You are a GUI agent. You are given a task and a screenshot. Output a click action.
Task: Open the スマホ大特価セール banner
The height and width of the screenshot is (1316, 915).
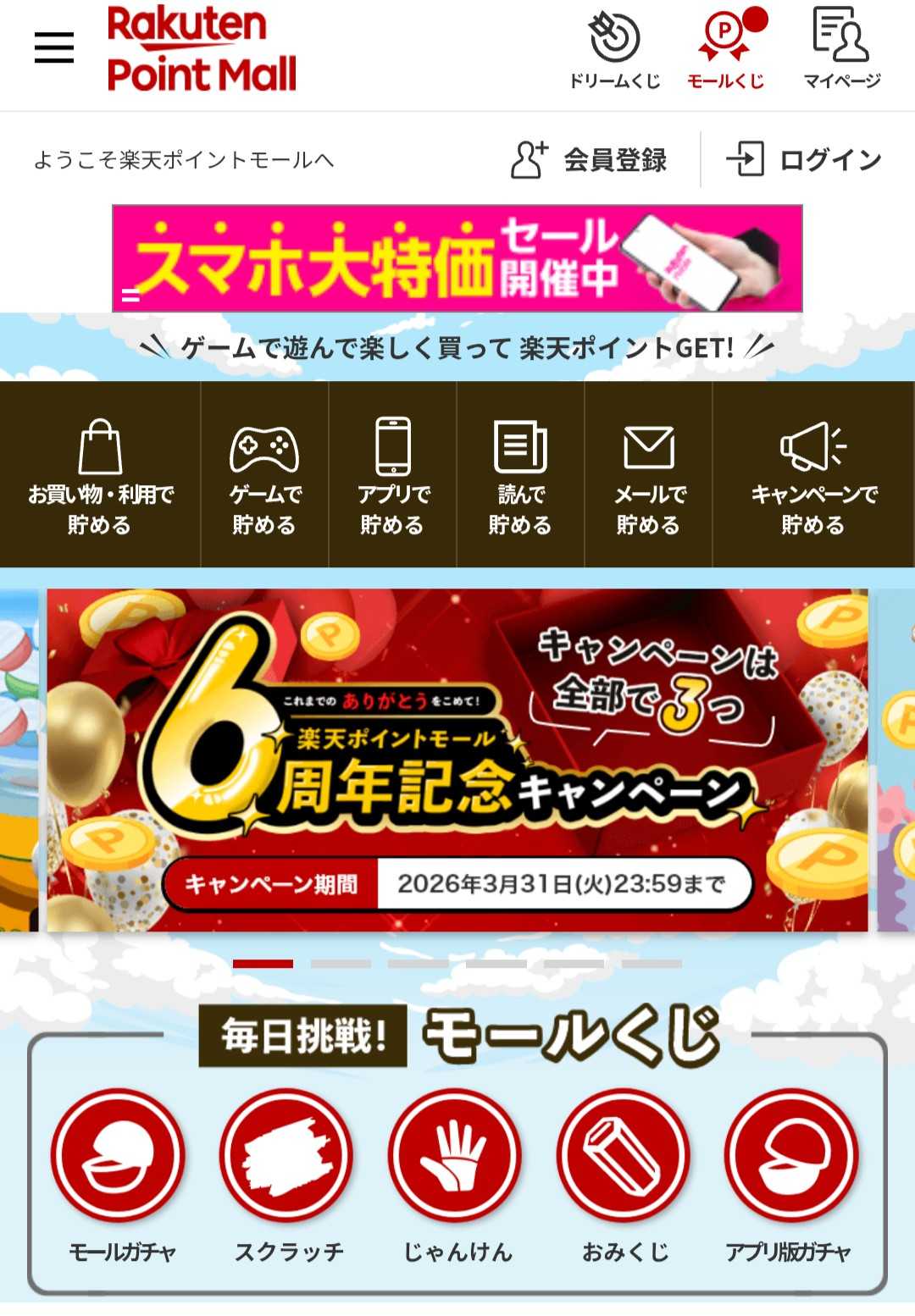[x=457, y=258]
